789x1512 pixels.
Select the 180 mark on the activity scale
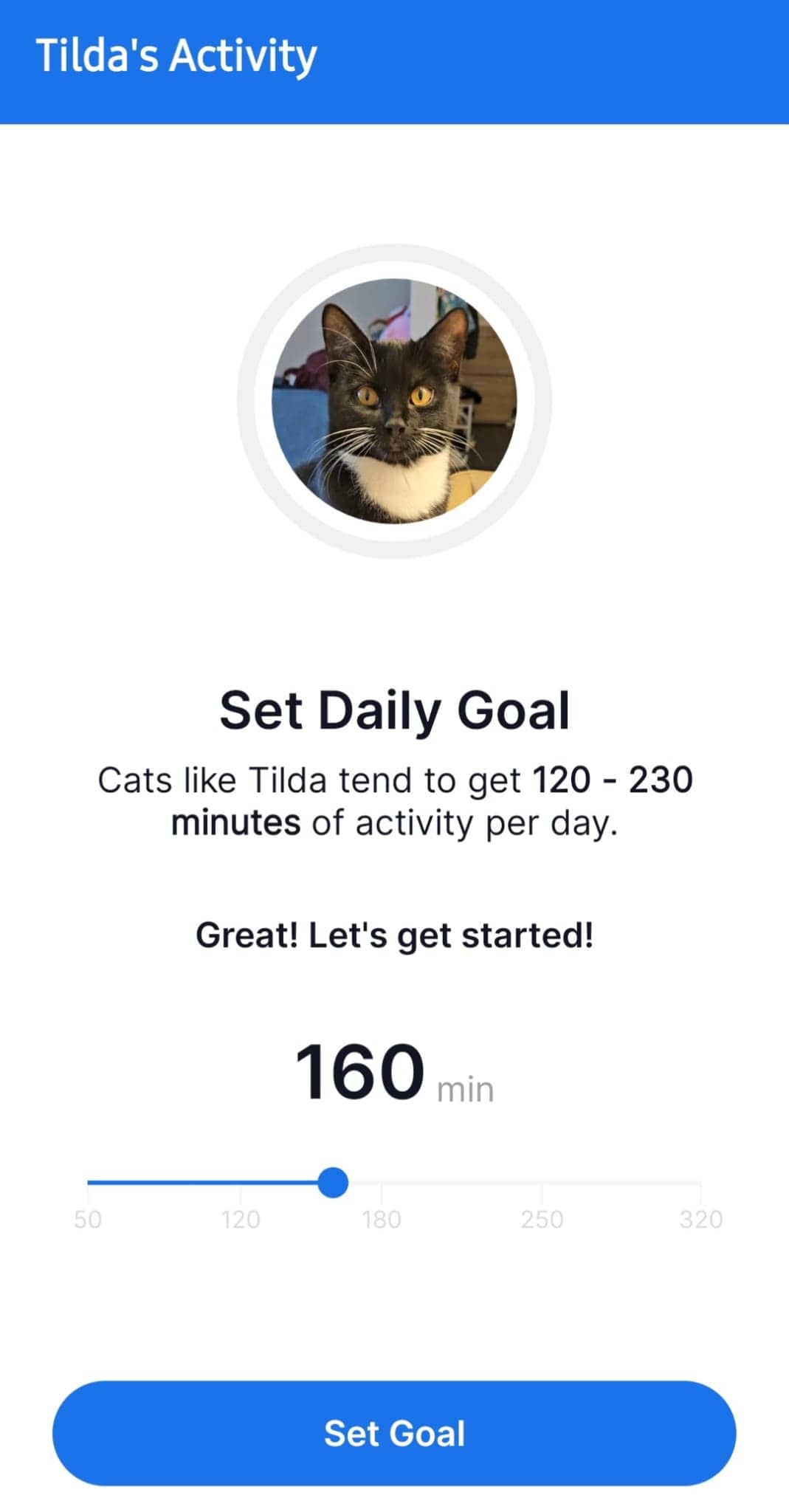tap(382, 1218)
